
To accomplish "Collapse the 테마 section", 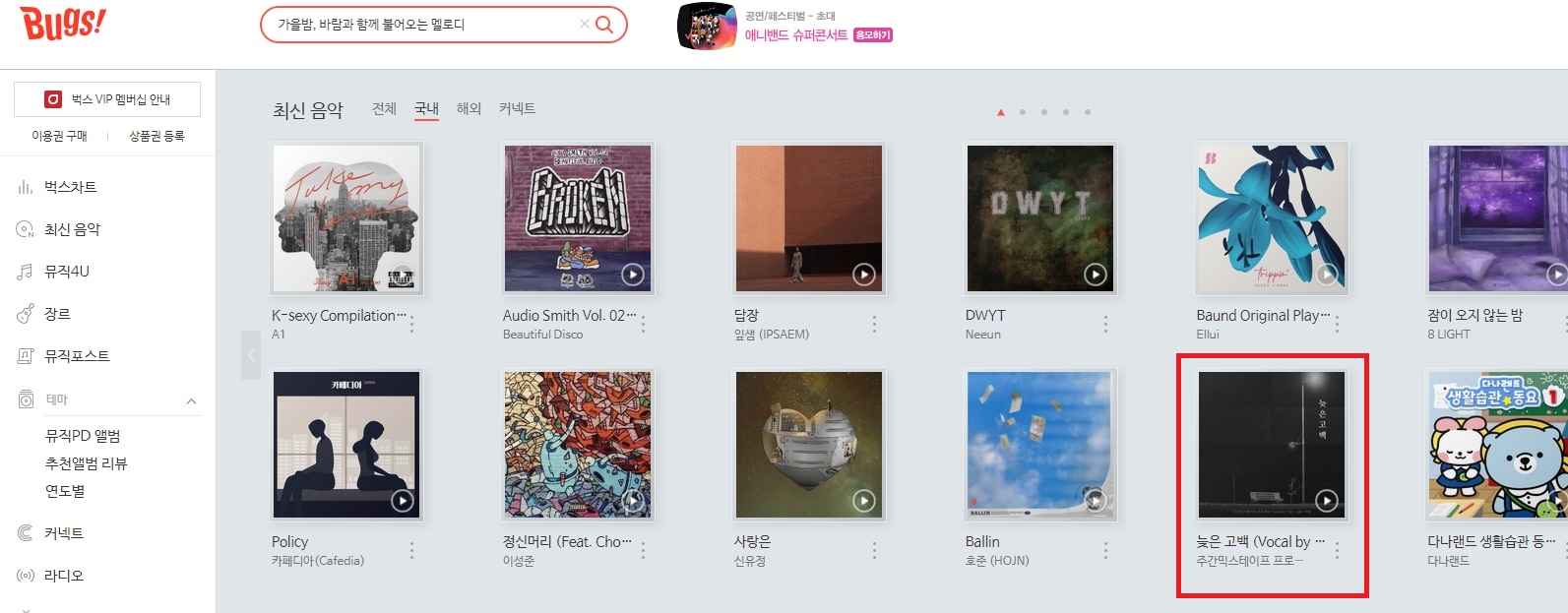I will point(191,400).
